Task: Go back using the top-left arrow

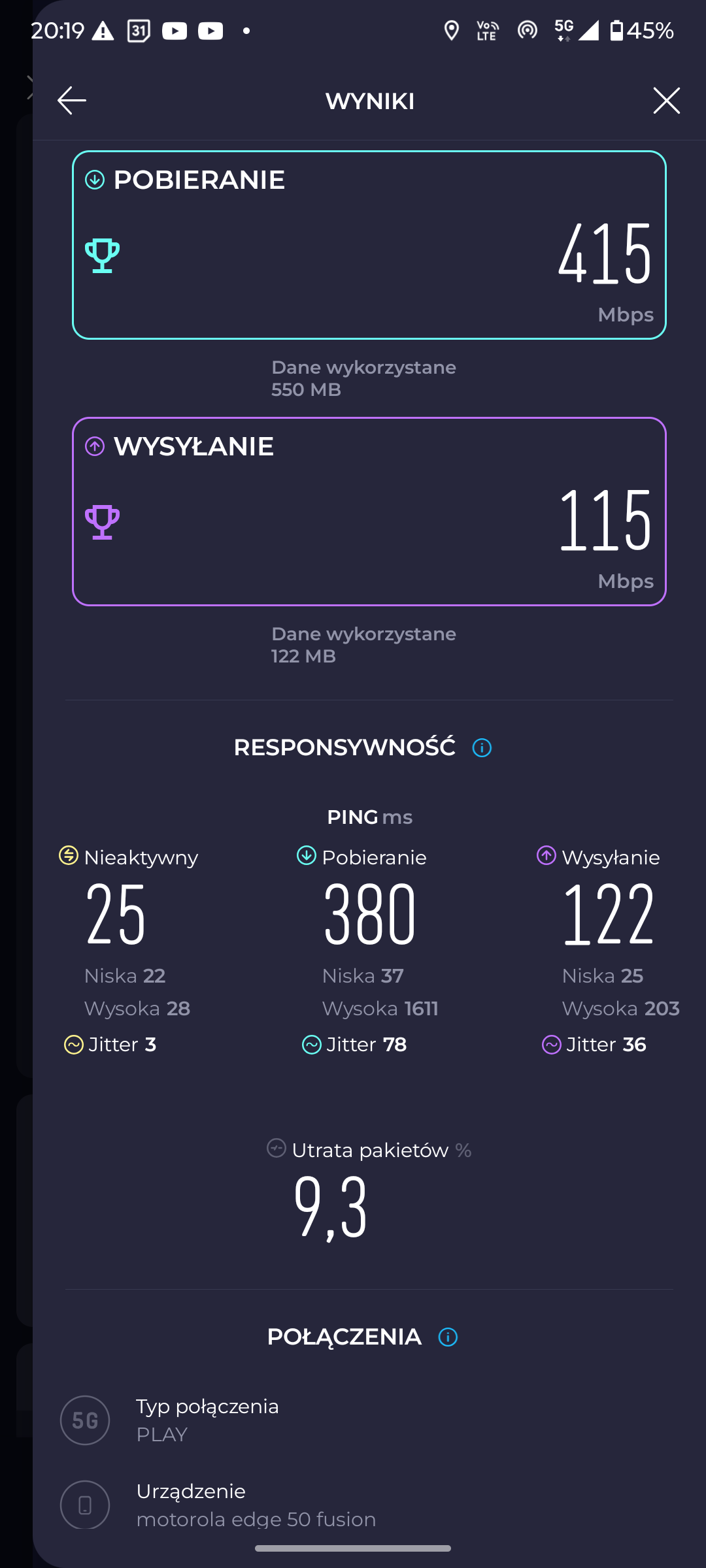Action: pyautogui.click(x=72, y=101)
